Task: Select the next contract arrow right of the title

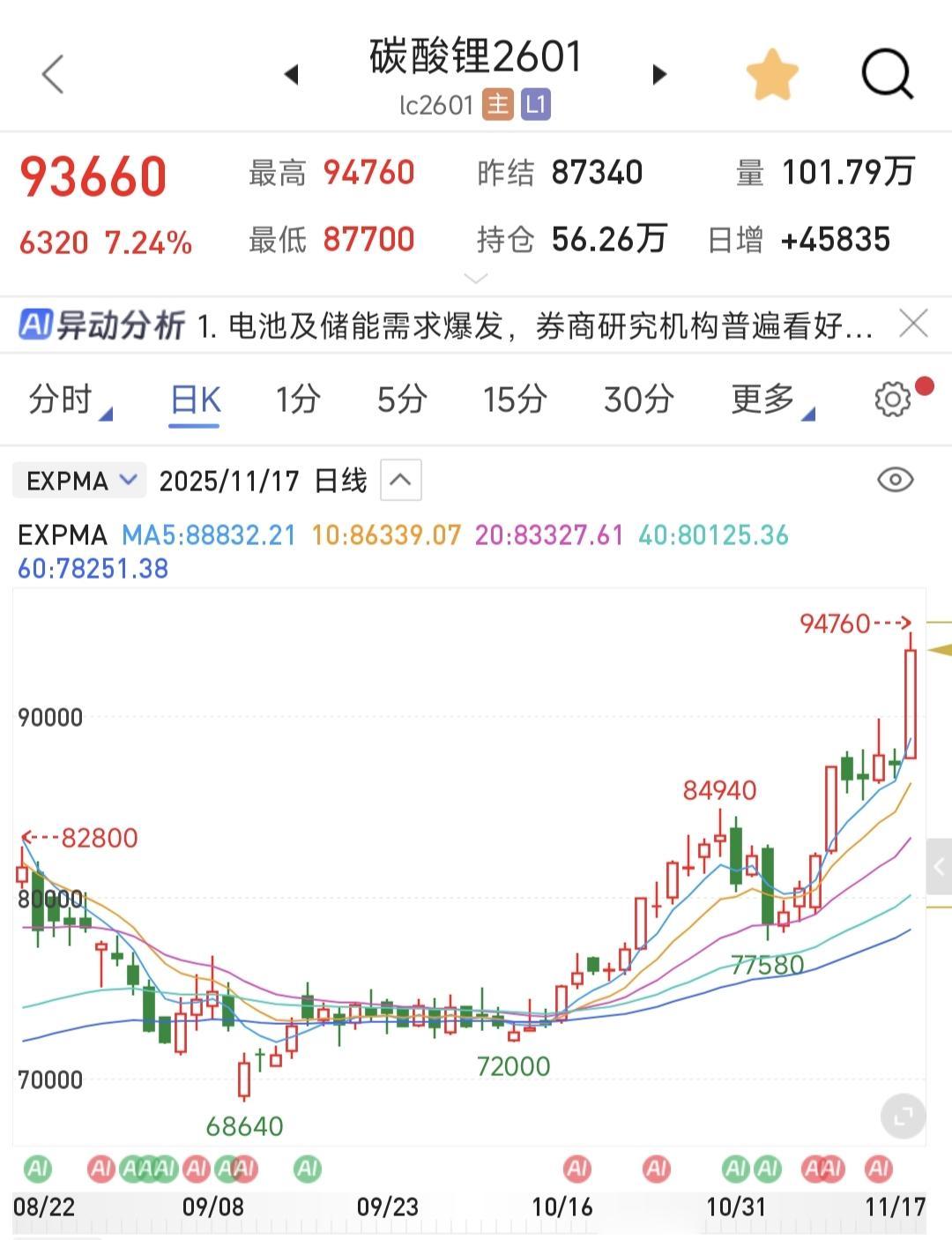Action: coord(658,74)
